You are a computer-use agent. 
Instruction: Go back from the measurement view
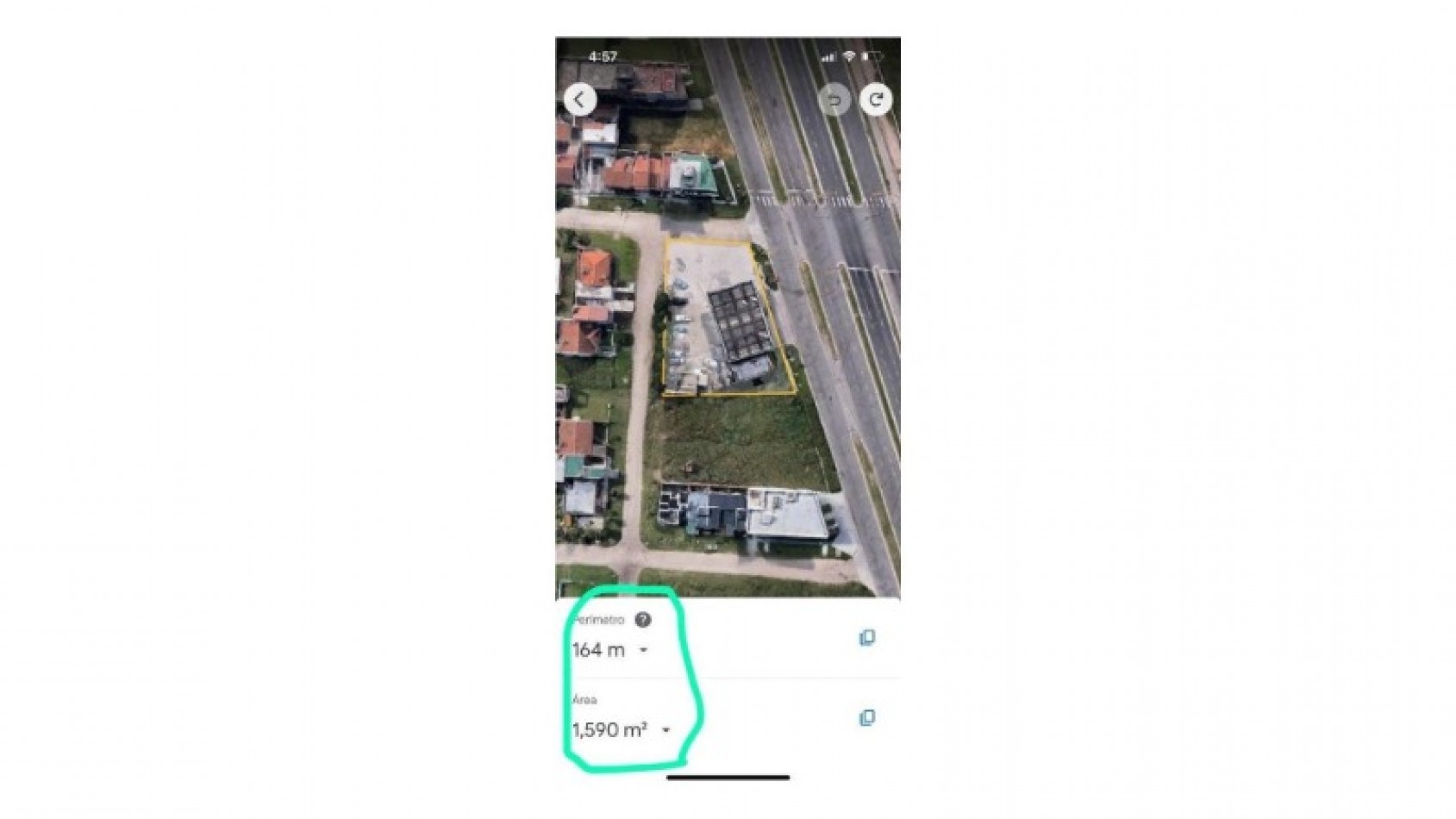tap(580, 99)
